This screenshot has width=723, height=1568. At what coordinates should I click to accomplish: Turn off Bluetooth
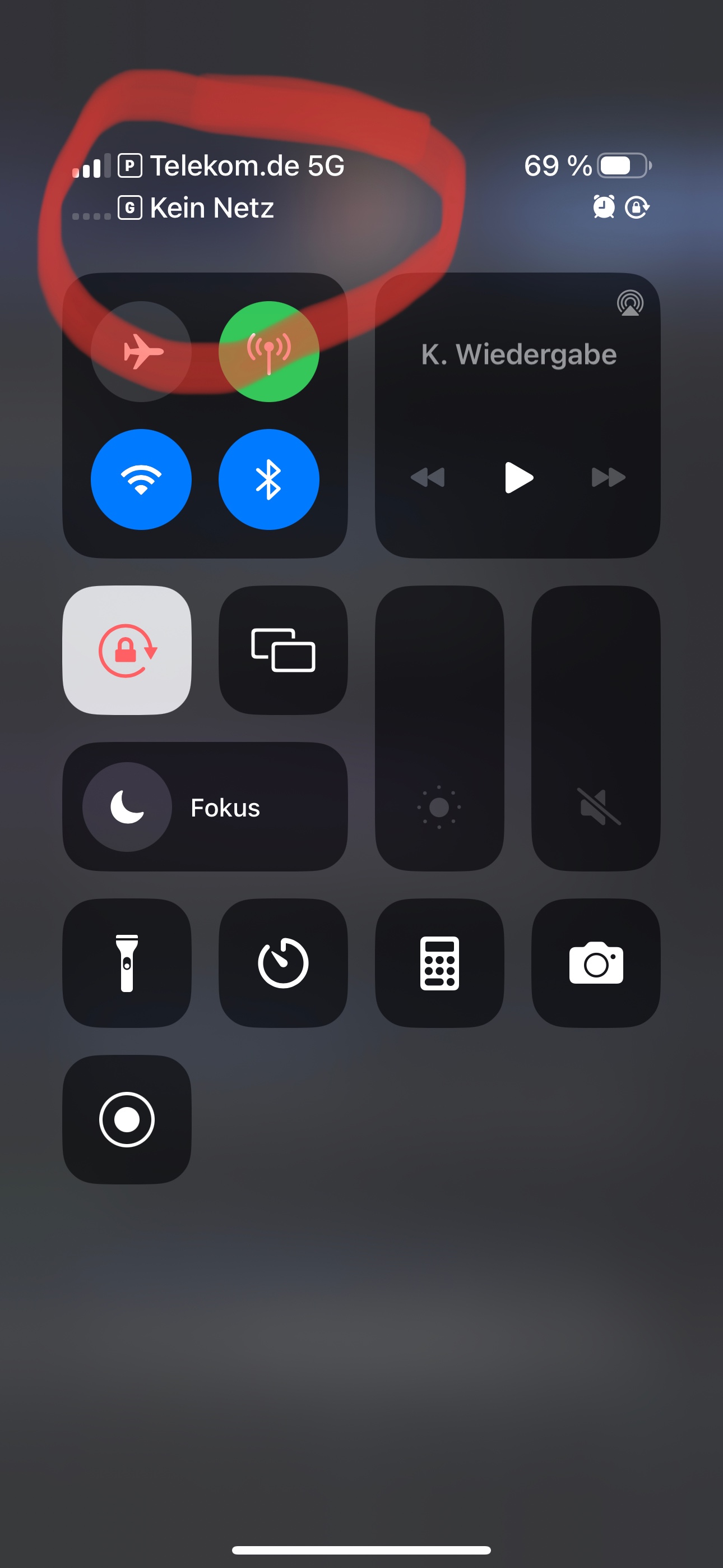click(x=268, y=479)
